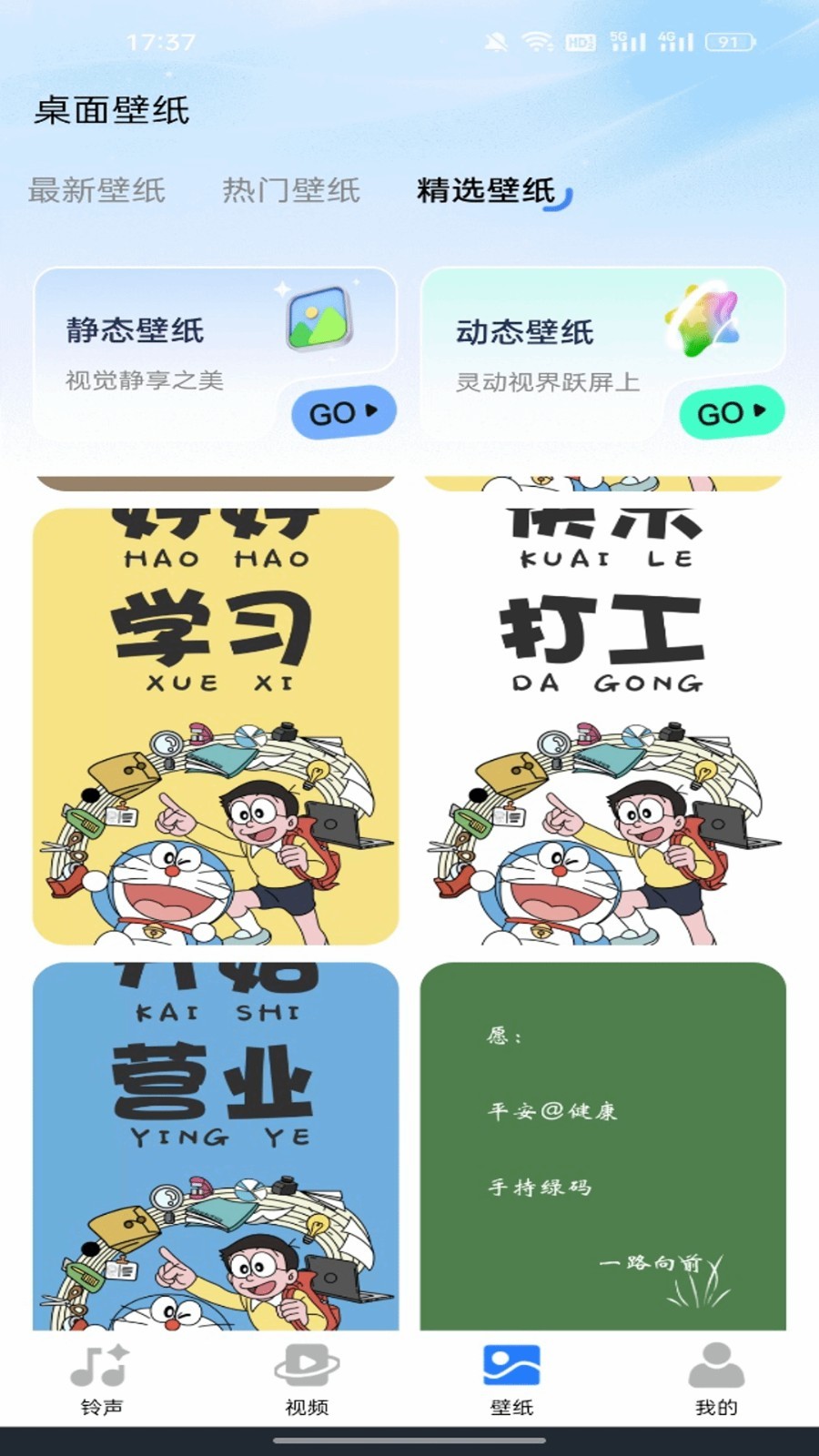Open the white 快乐打工 wallpaper
The width and height of the screenshot is (819, 1456).
602,725
